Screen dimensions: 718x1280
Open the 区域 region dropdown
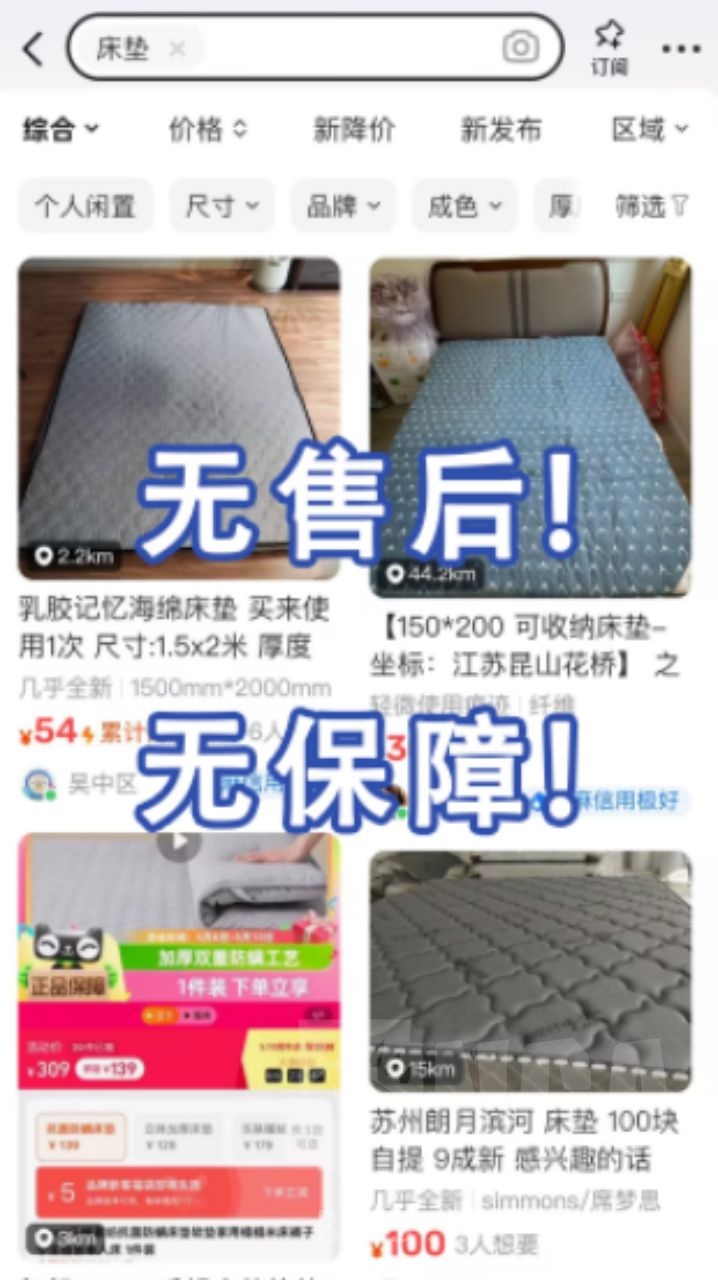tap(650, 129)
